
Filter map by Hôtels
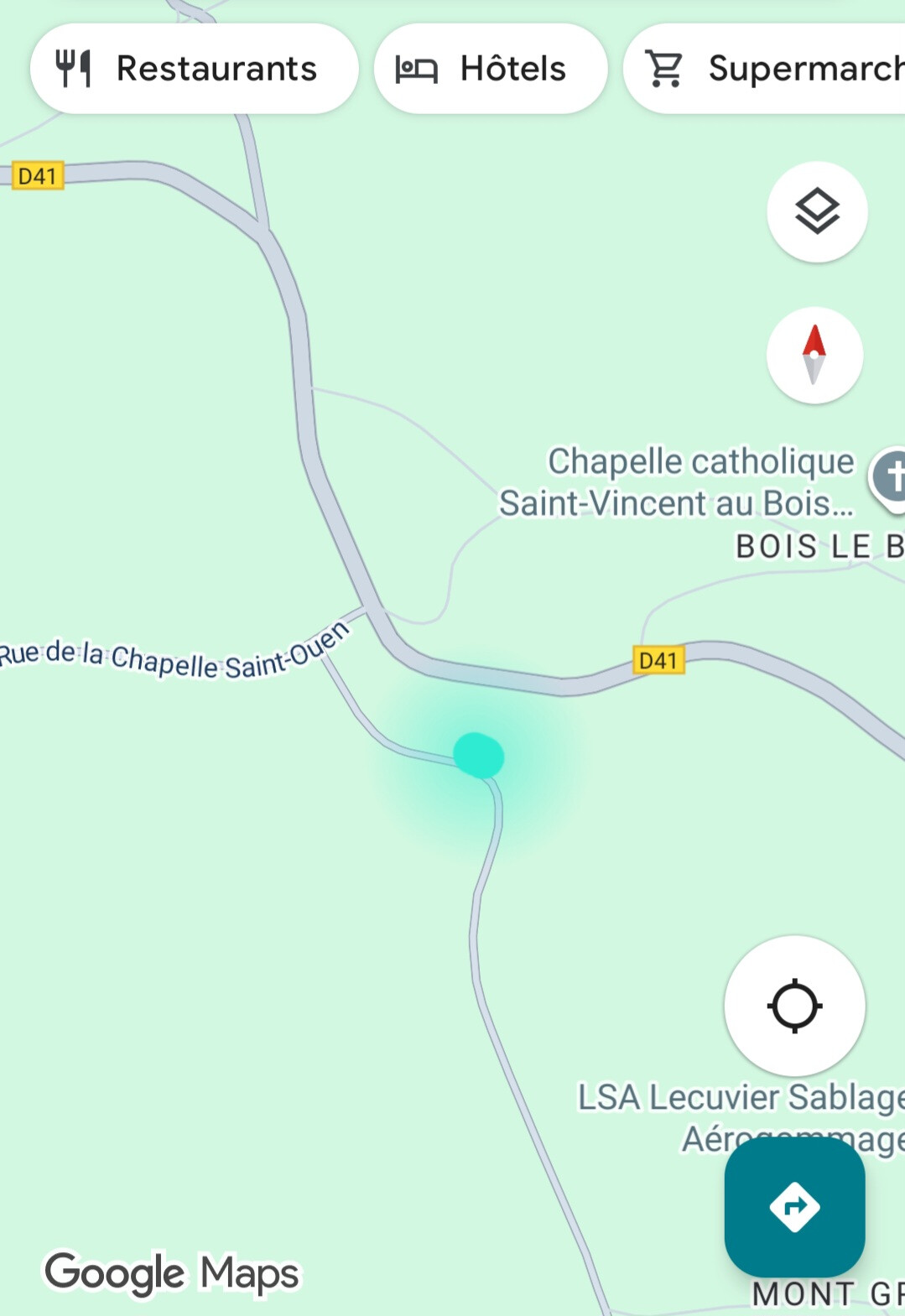click(490, 69)
